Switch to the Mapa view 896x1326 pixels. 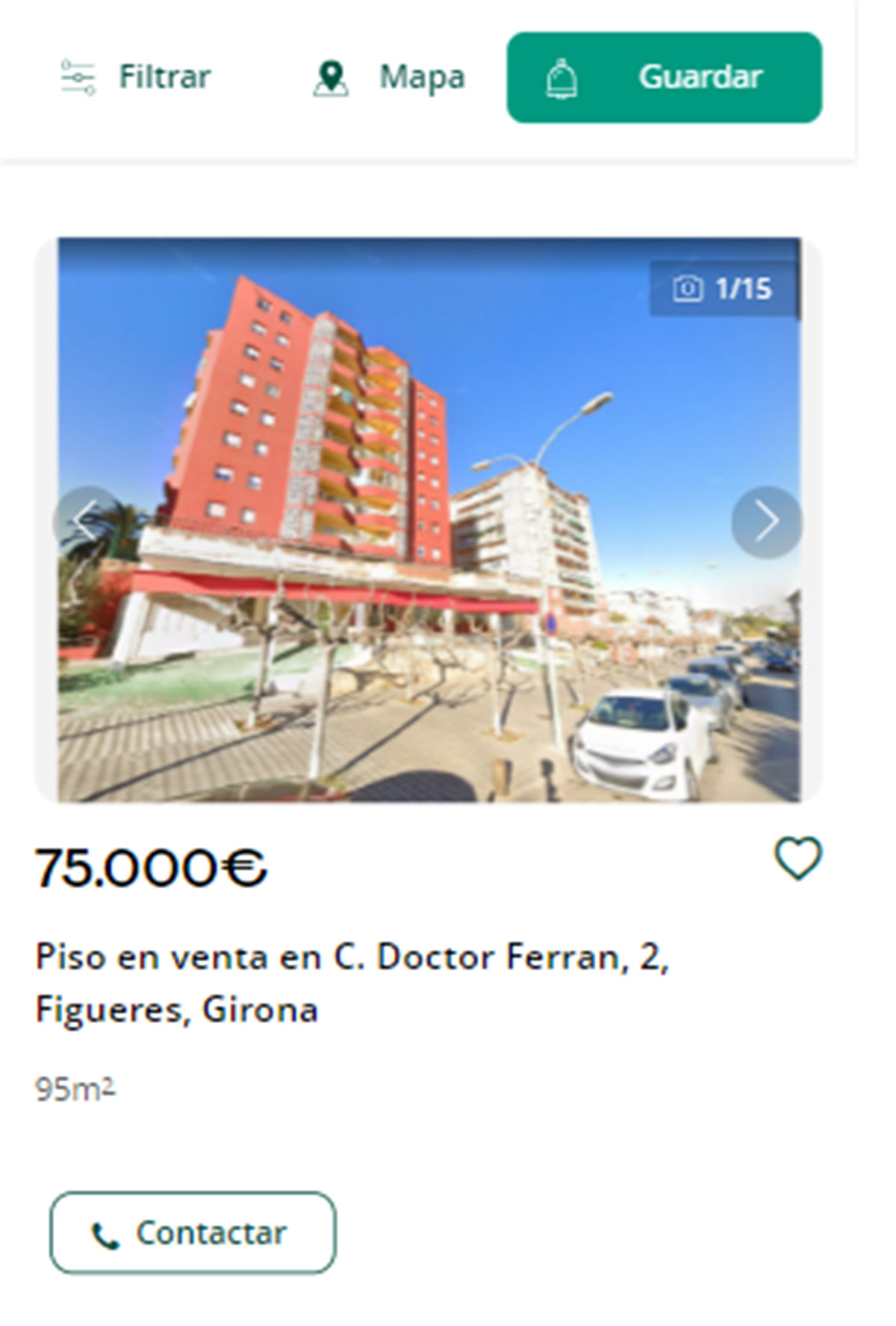389,77
